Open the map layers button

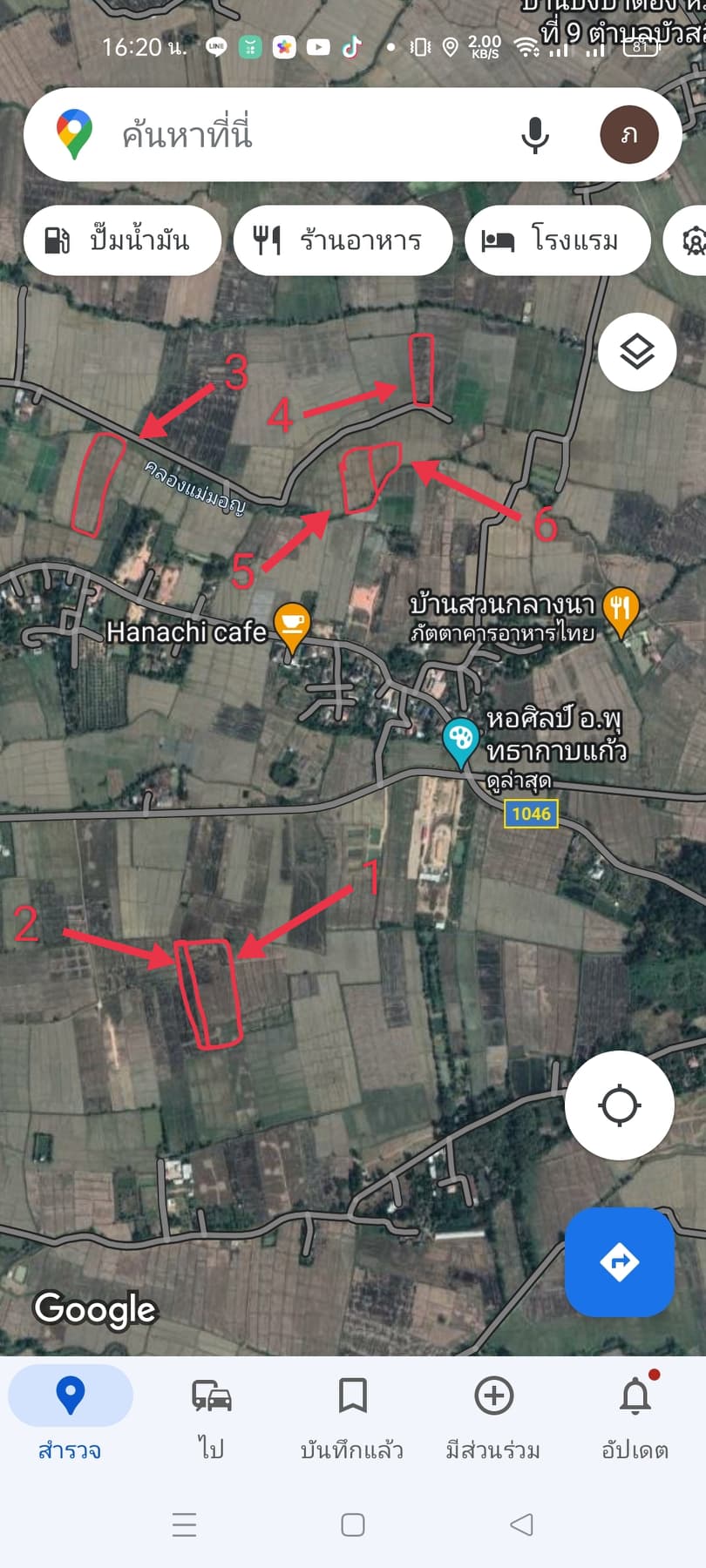pyautogui.click(x=637, y=352)
